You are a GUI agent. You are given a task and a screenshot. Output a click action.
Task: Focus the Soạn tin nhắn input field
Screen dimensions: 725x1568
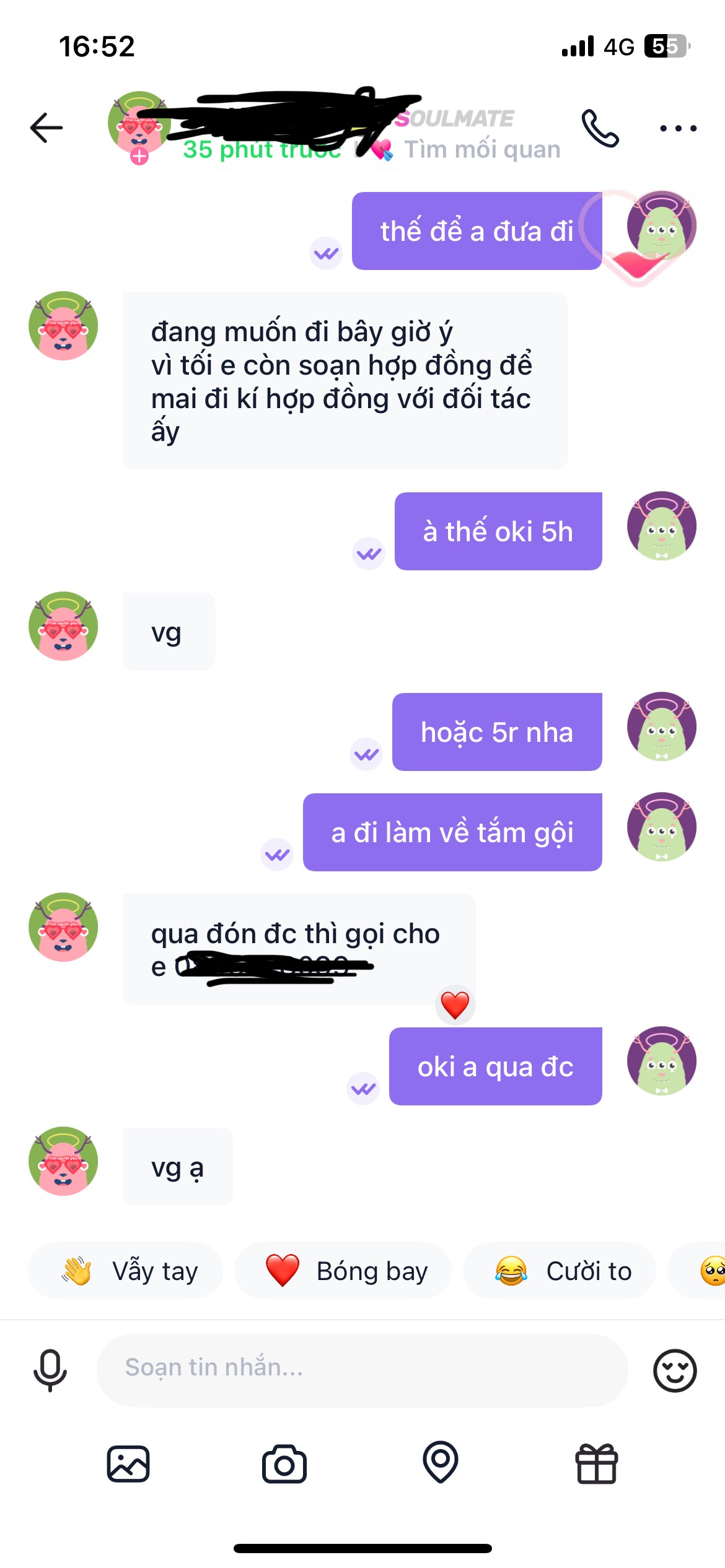pyautogui.click(x=362, y=1369)
